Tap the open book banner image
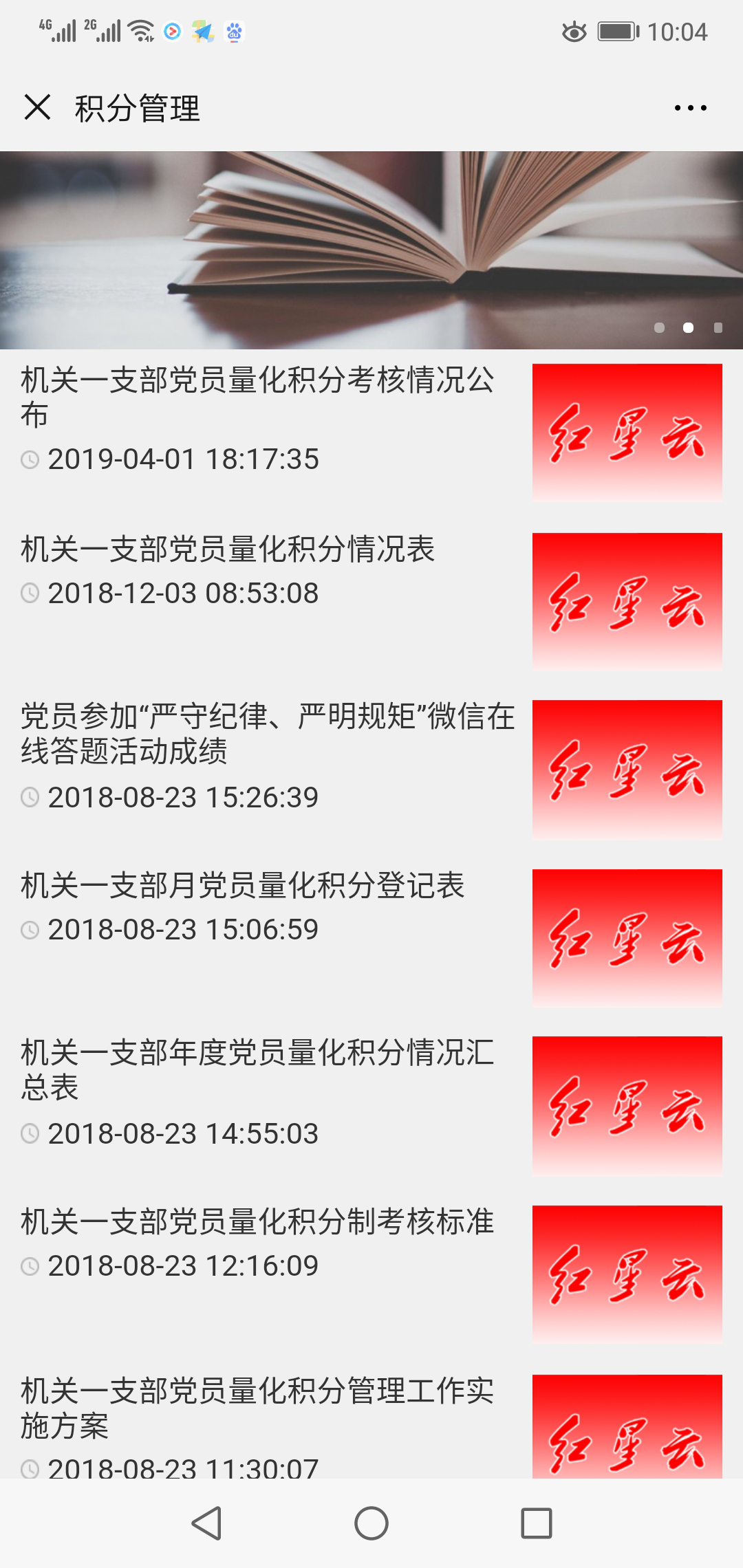Viewport: 743px width, 1568px height. [371, 250]
